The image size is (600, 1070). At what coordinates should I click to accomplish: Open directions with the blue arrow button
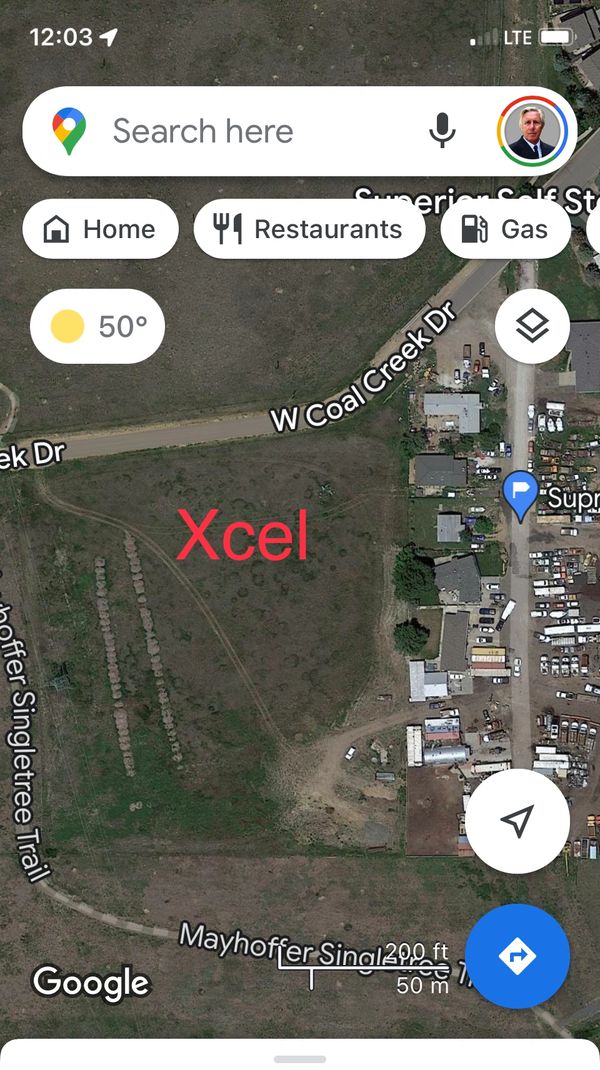pos(517,956)
